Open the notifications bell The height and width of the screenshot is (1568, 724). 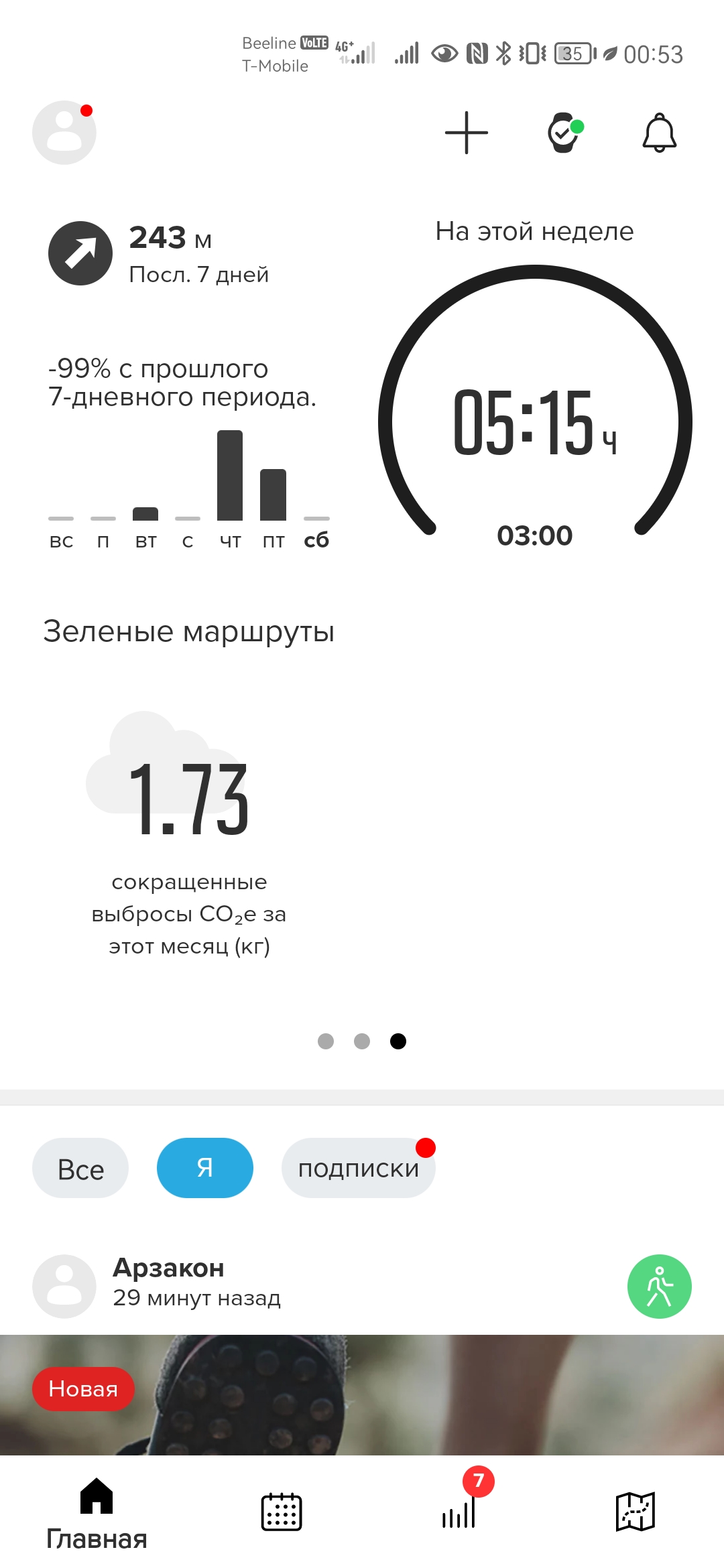pos(660,133)
